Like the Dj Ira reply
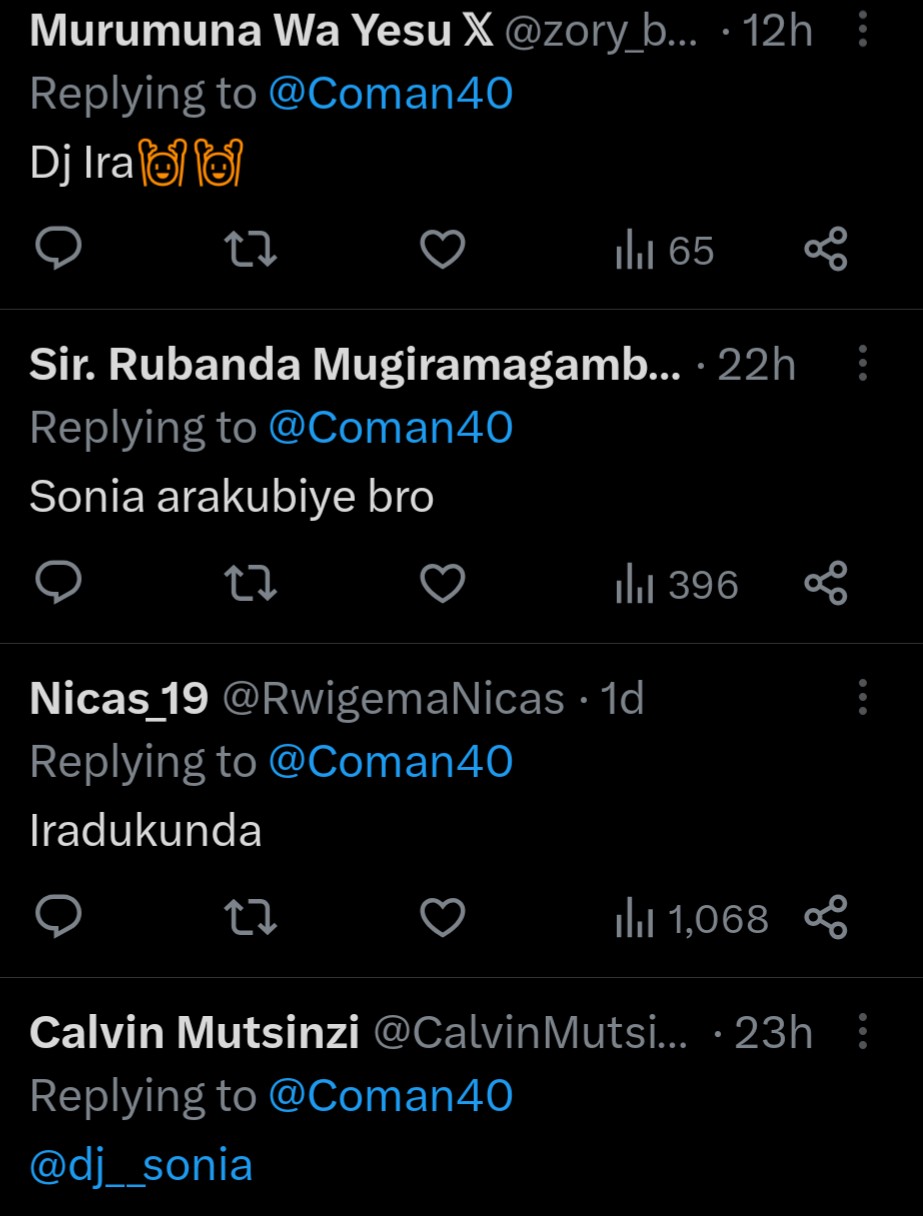The image size is (923, 1216). [441, 250]
